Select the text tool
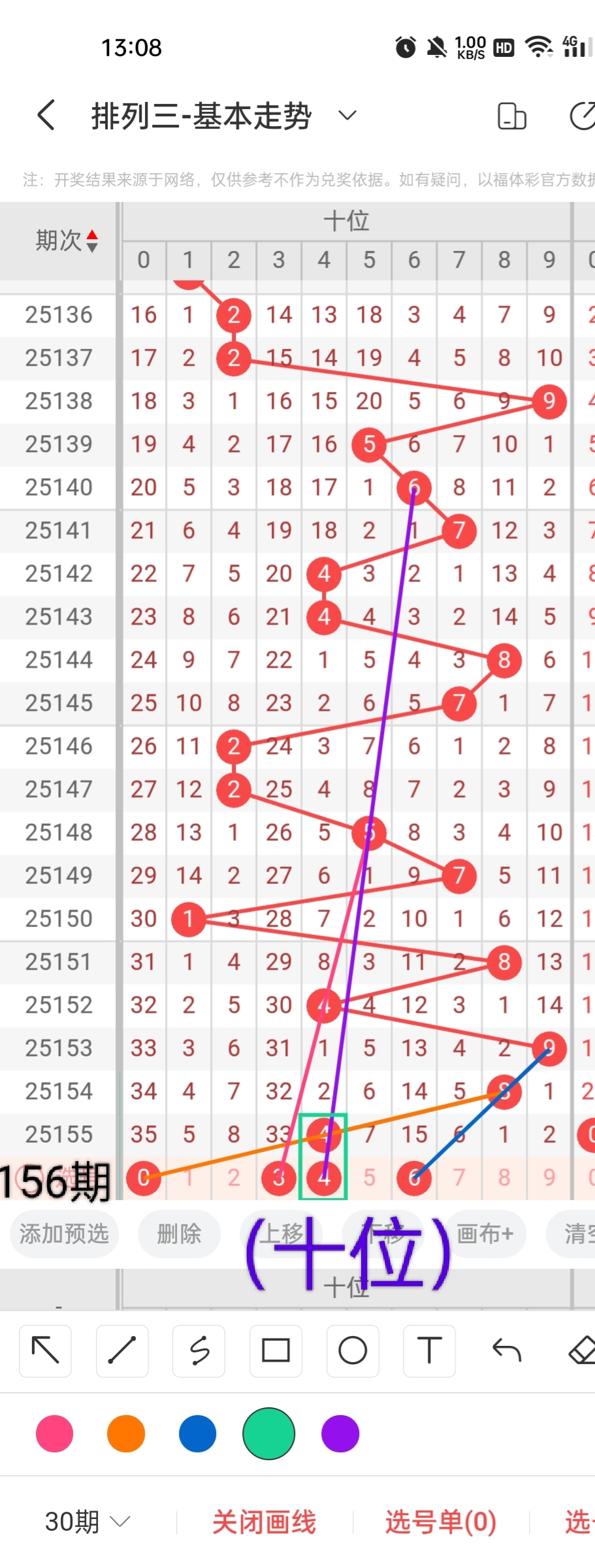The height and width of the screenshot is (1568, 595). [x=429, y=1350]
